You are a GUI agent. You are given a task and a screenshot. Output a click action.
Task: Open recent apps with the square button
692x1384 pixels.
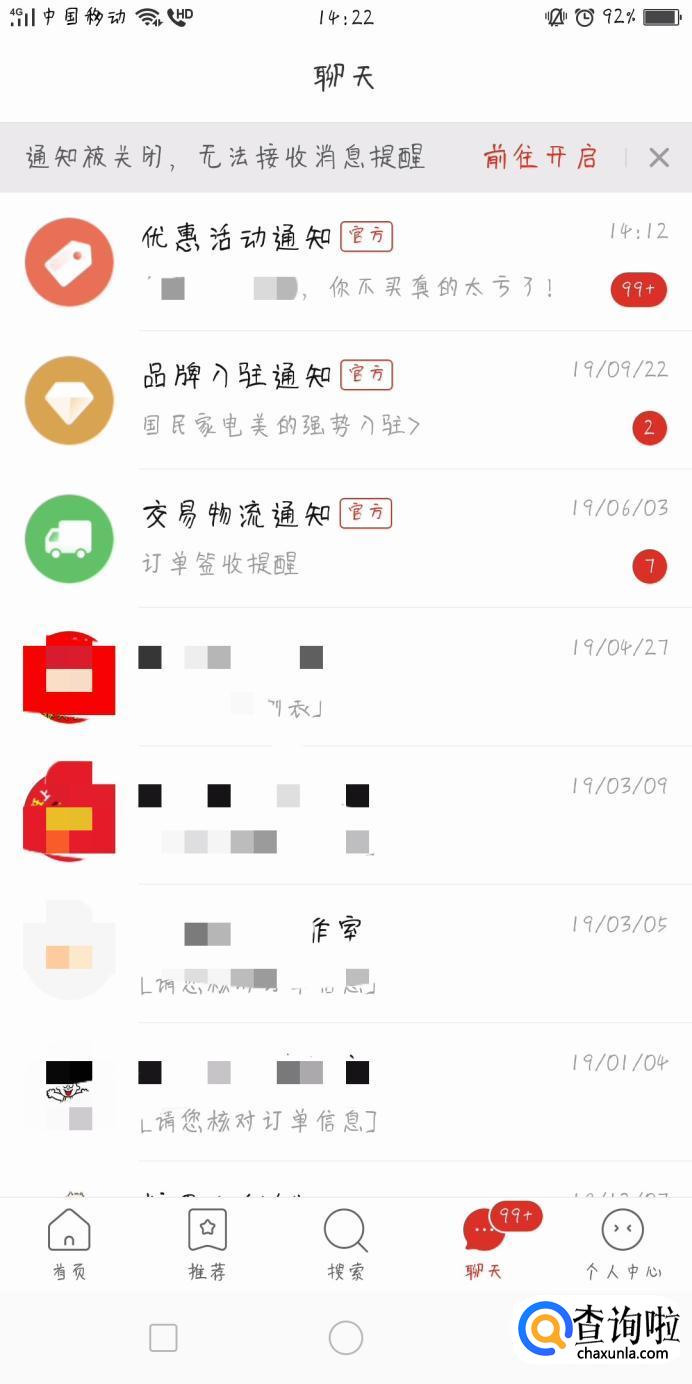[163, 1337]
